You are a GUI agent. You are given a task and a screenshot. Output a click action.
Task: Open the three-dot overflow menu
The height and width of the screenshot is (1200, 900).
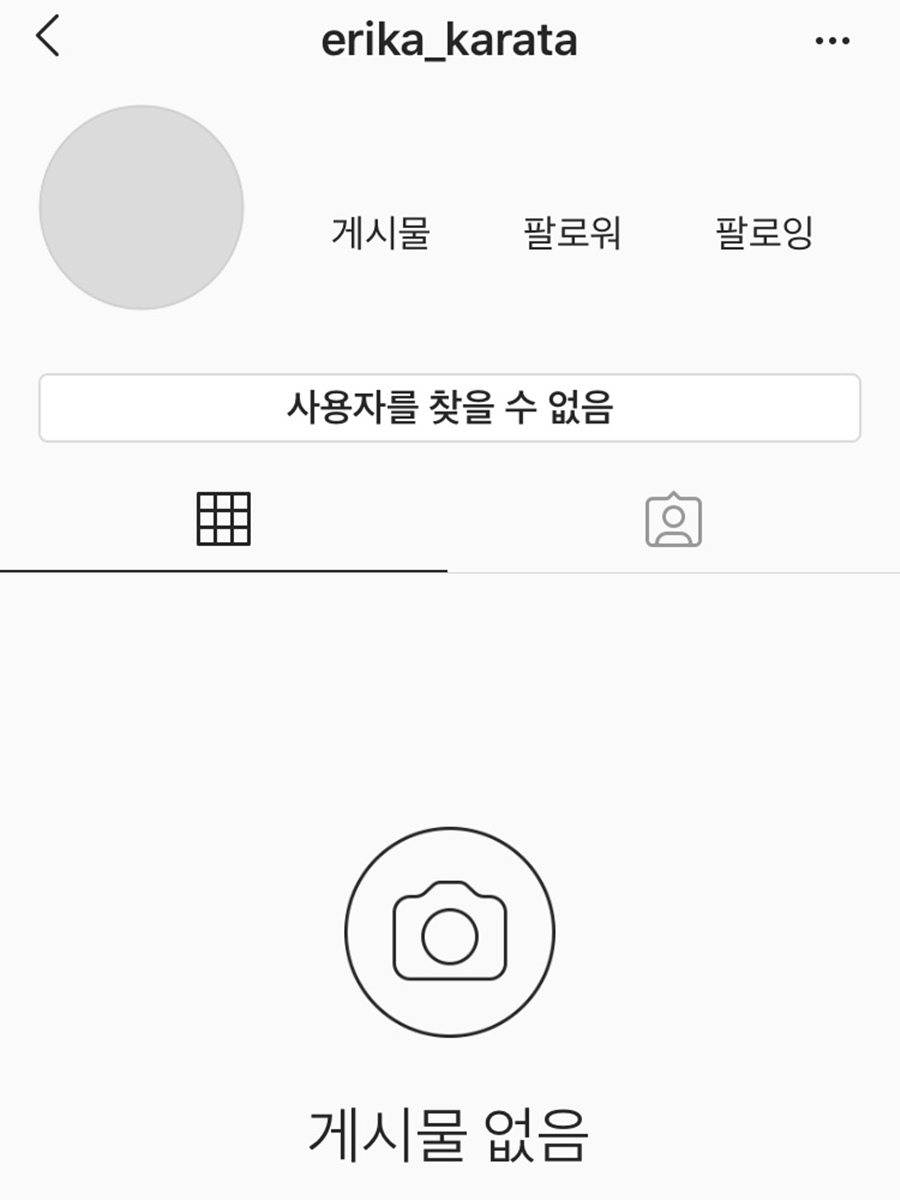coord(832,41)
